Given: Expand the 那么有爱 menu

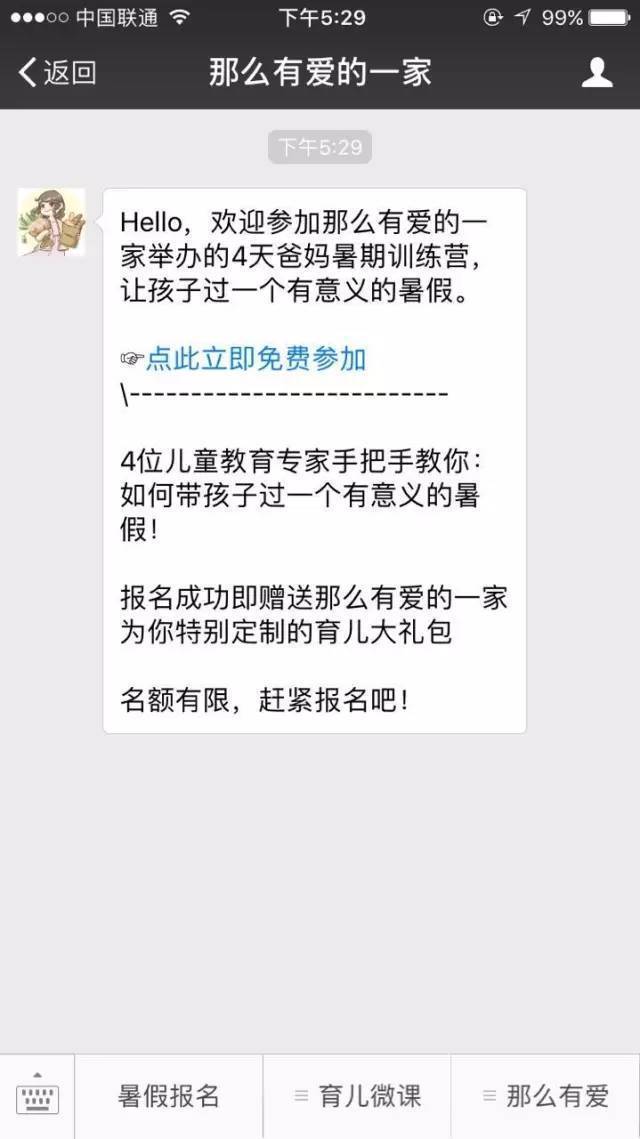Looking at the screenshot, I should [x=545, y=1096].
